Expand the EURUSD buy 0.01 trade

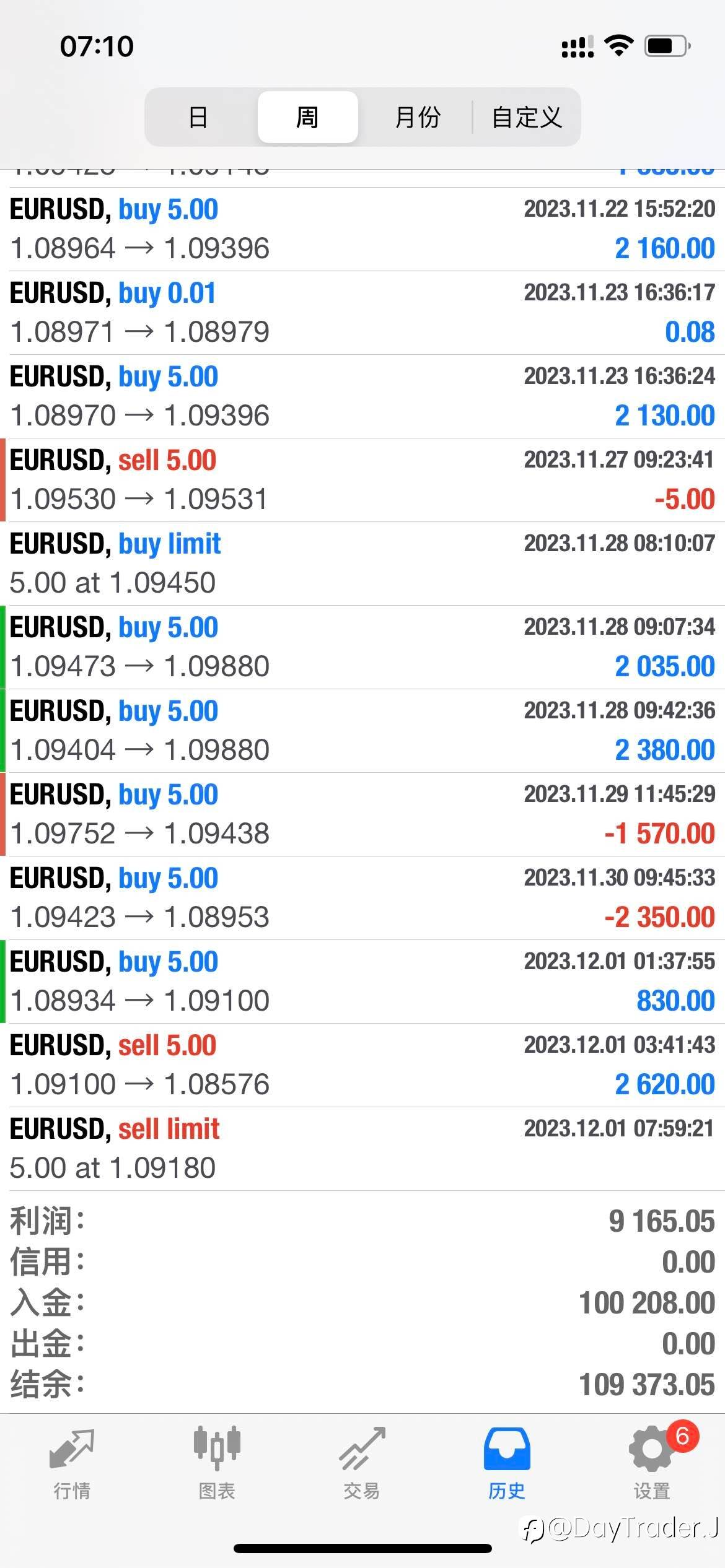click(362, 313)
